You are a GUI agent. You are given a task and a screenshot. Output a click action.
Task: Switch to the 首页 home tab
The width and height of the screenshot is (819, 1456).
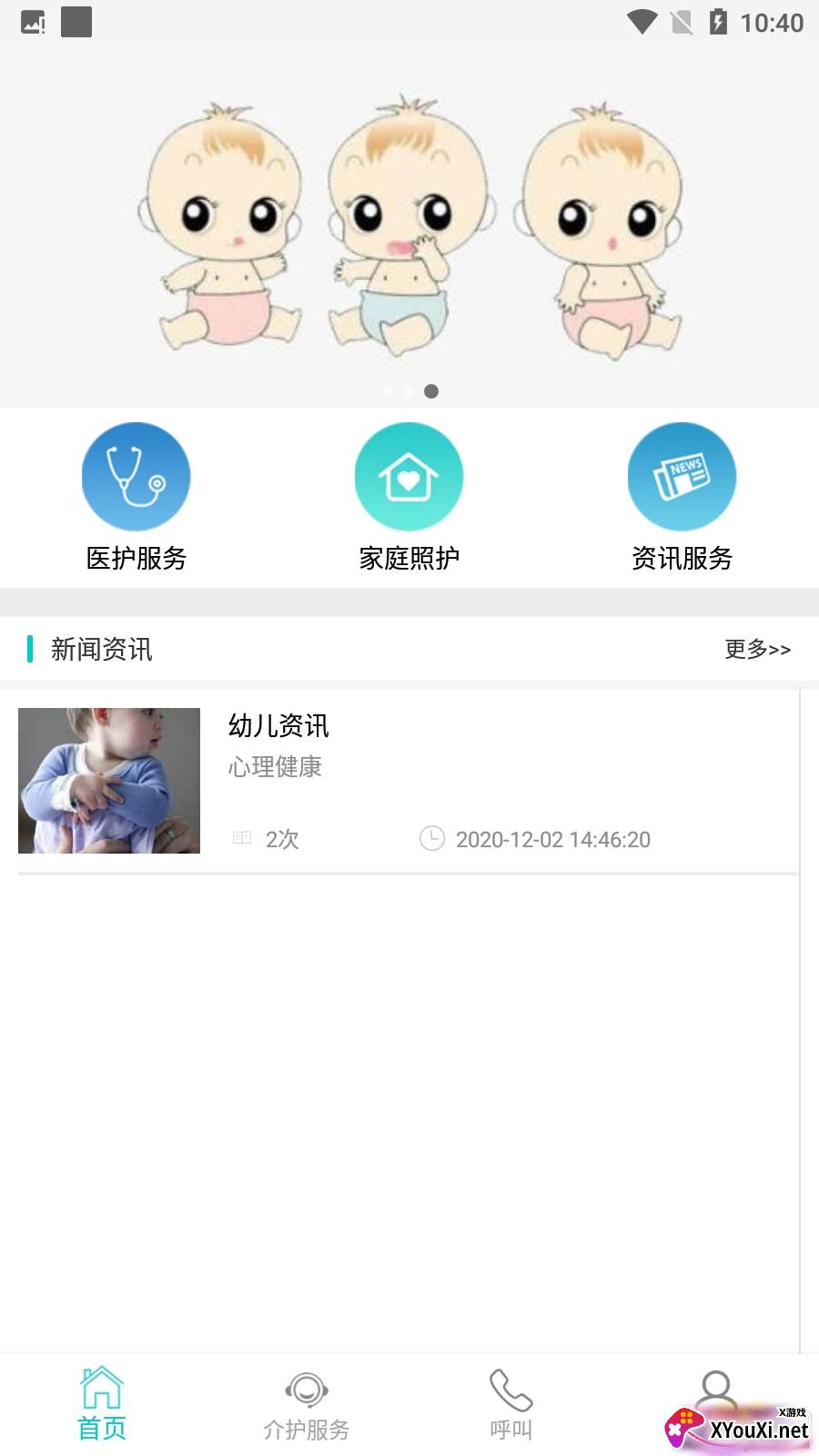click(x=102, y=1403)
